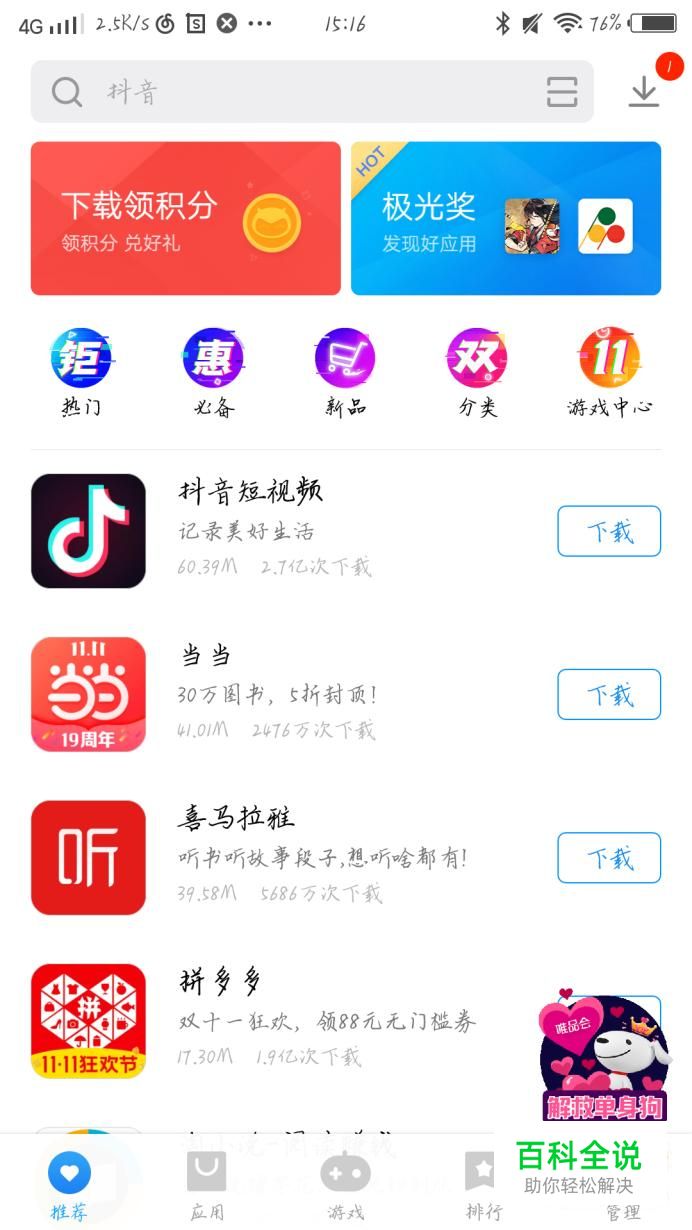Tap the search box showing 抖音
Screen dimensions: 692x1230
(290, 92)
